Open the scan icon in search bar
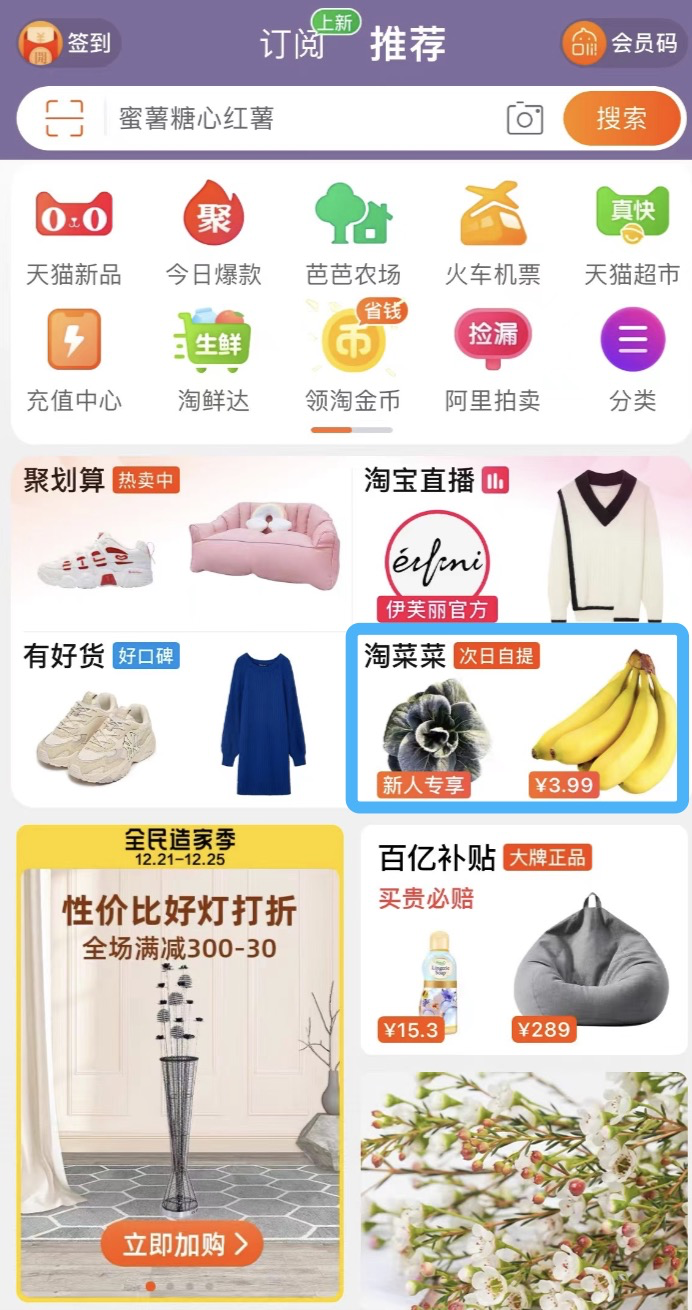Viewport: 692px width, 1310px height. click(64, 119)
